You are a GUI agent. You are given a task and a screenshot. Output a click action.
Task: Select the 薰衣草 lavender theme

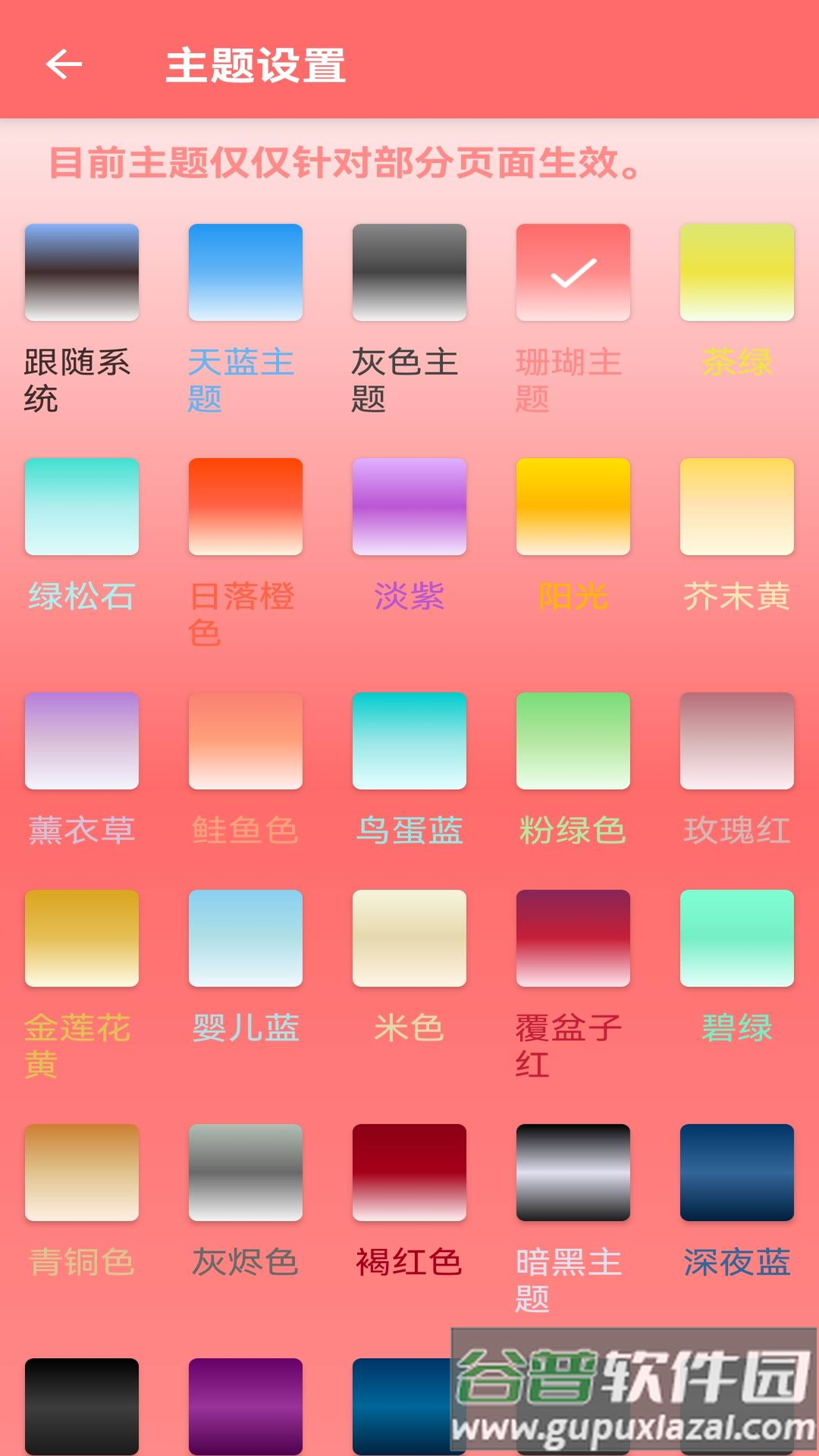(x=81, y=742)
